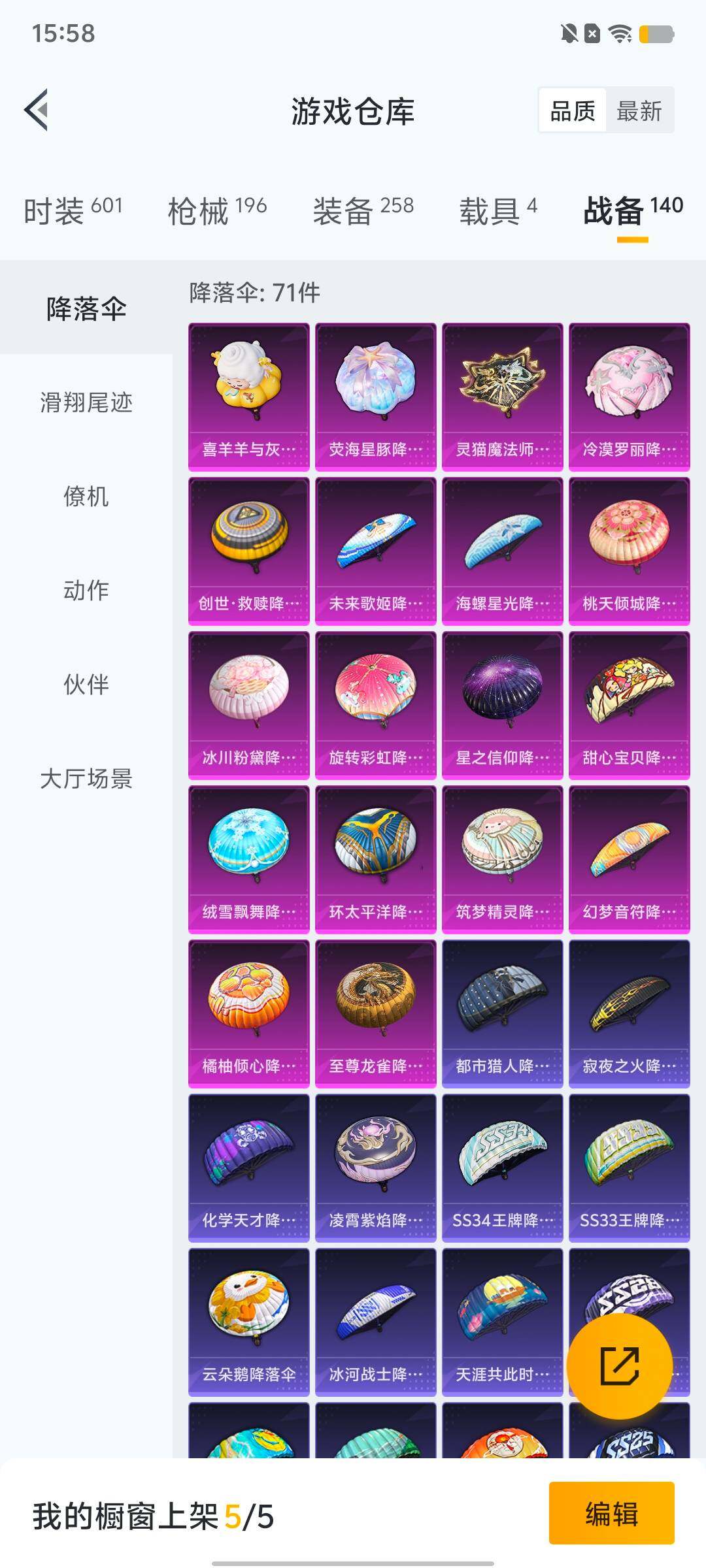Open the 星之信仰 parachute
Viewport: 706px width, 1568px height.
coord(502,705)
